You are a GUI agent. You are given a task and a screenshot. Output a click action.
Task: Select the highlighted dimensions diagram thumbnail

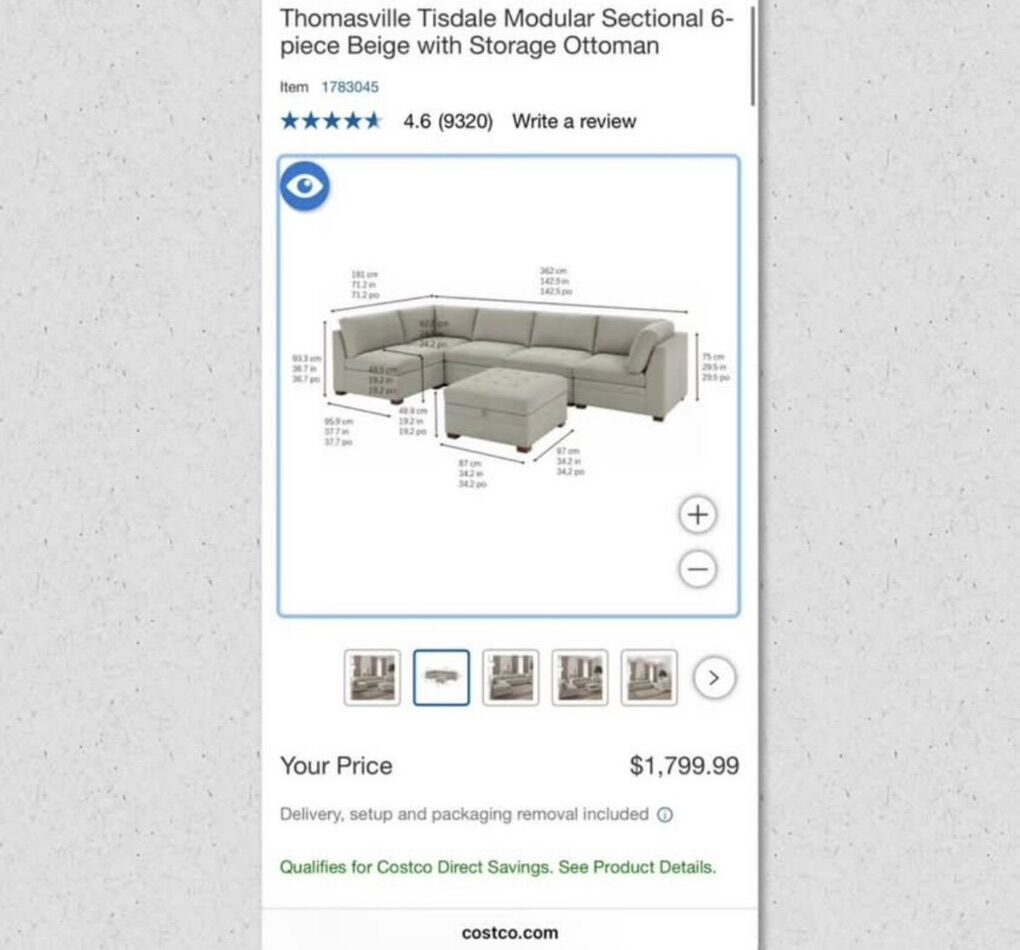coord(441,678)
